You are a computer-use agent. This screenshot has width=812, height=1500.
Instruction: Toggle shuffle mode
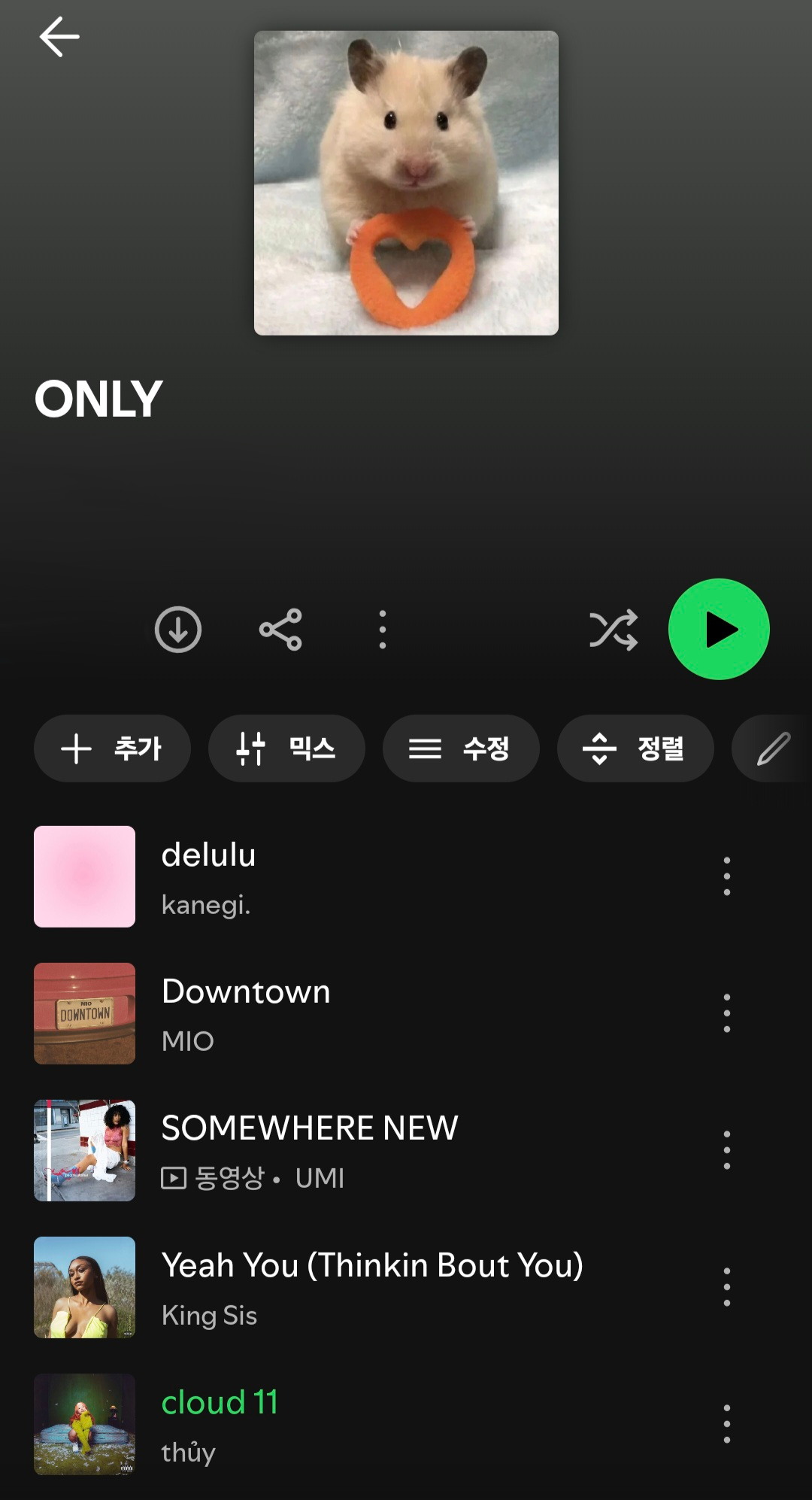[x=614, y=629]
